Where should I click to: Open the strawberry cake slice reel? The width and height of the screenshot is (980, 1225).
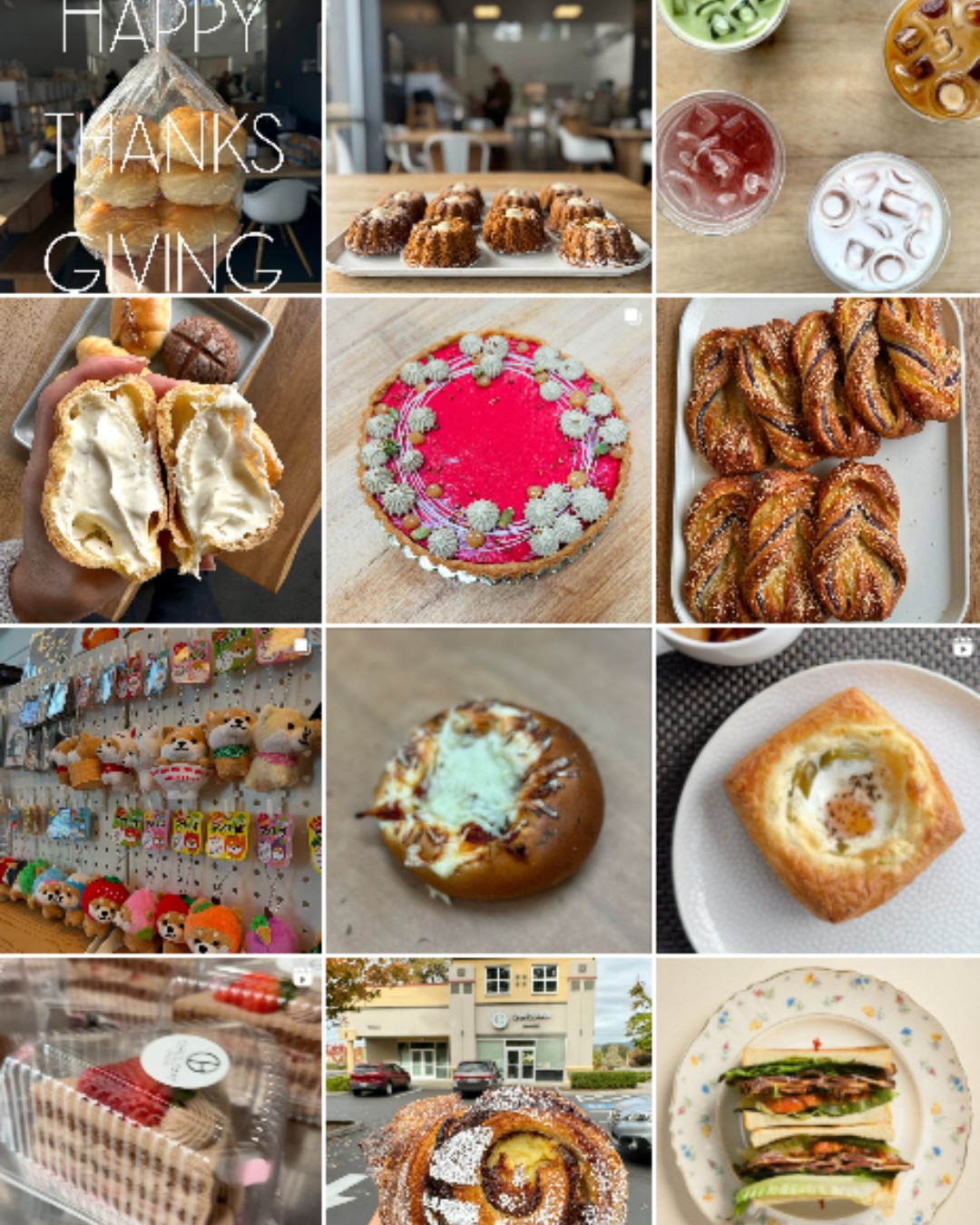coord(161,1092)
